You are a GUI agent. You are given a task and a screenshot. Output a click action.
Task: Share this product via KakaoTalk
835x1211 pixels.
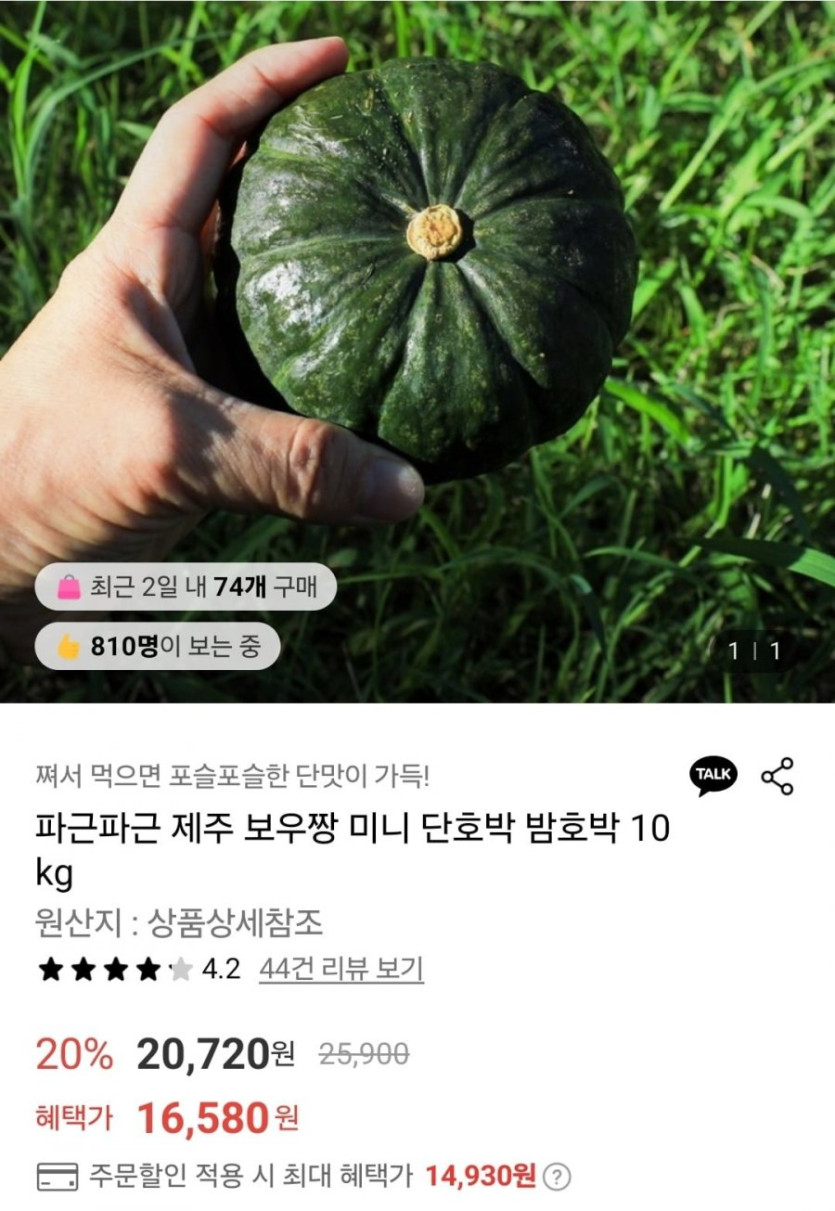coord(713,775)
